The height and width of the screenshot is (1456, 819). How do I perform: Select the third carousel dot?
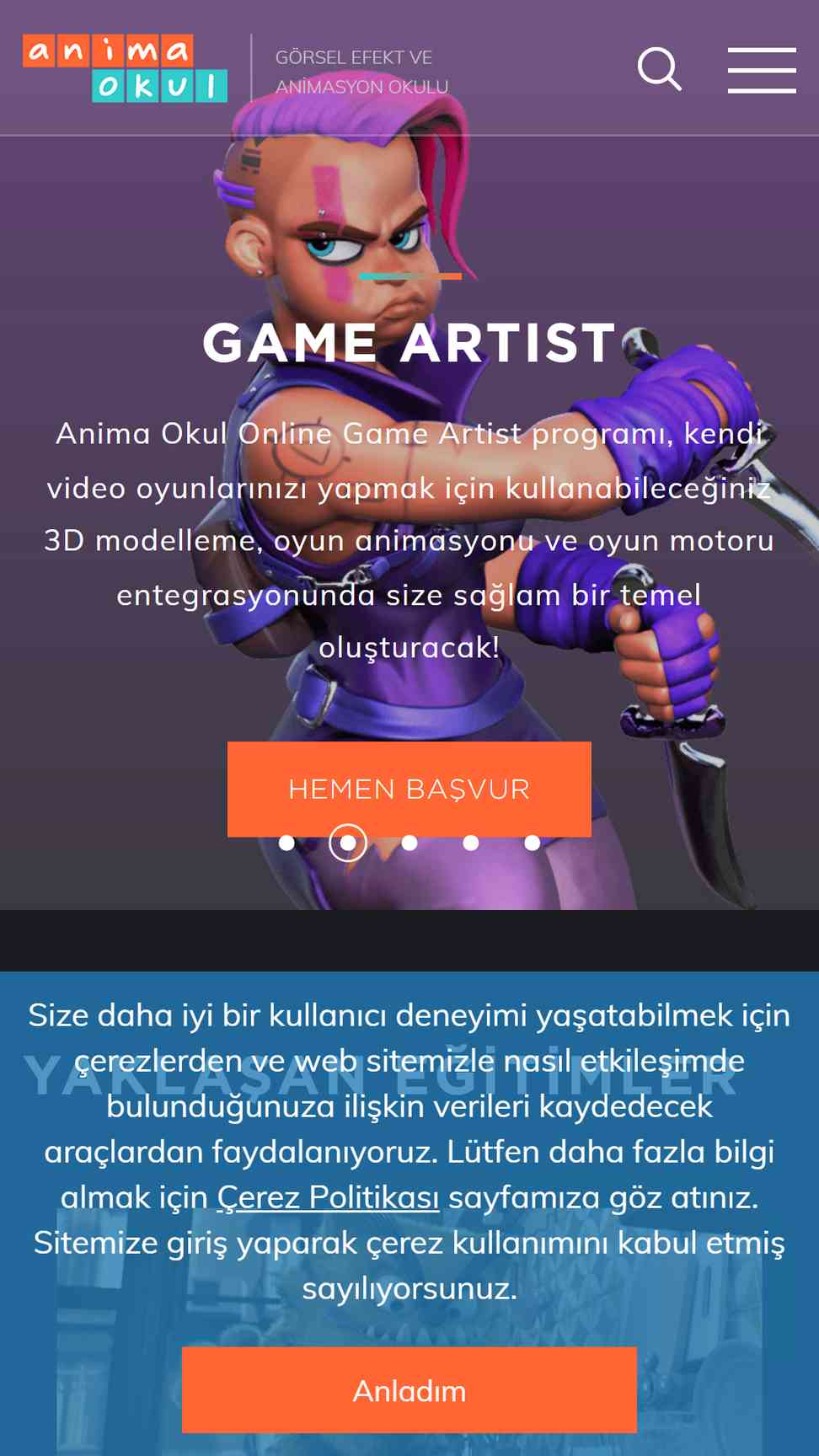tap(409, 843)
